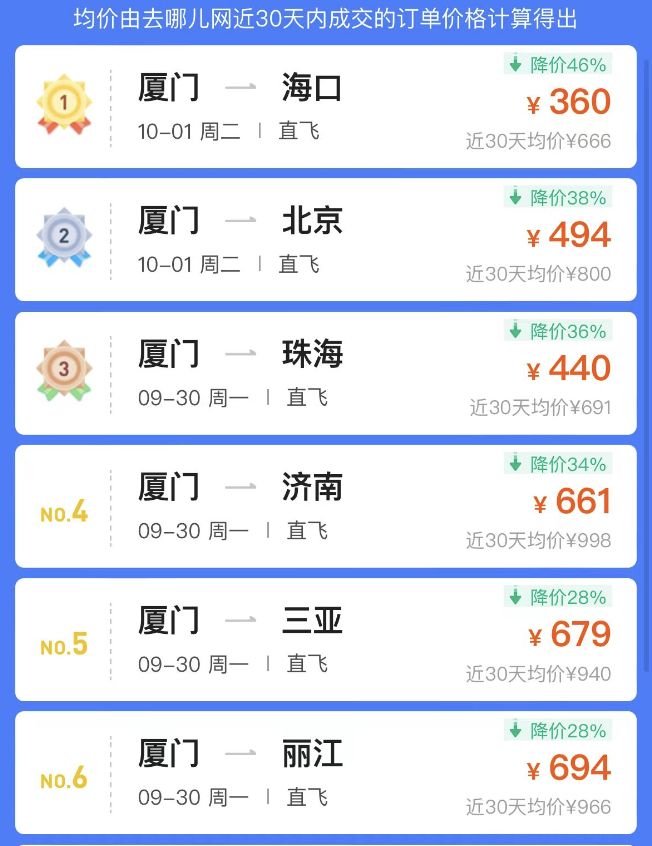Screen dimensions: 652x846
Task: Select the 厦门 to 北京 flight card
Action: click(x=325, y=239)
